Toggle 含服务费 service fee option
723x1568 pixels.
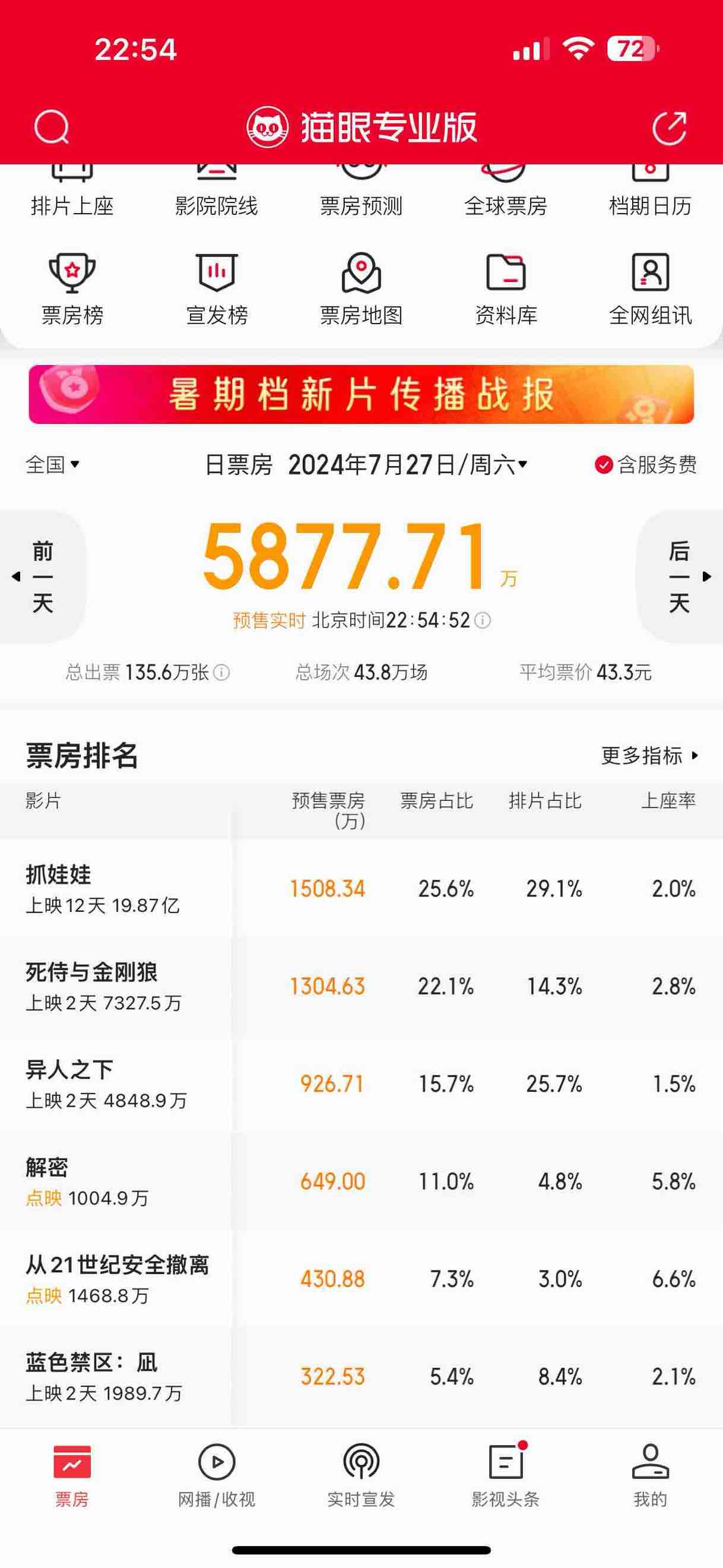click(x=646, y=465)
